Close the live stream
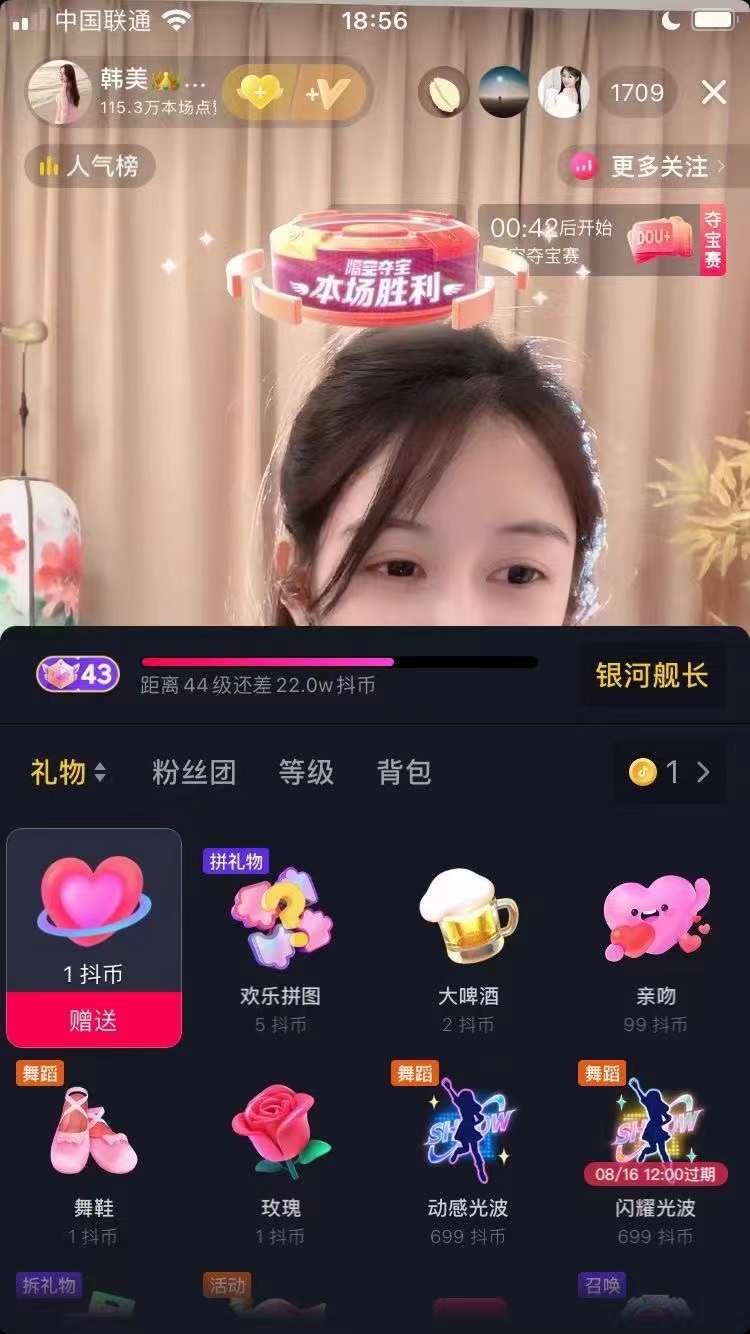 click(x=713, y=93)
